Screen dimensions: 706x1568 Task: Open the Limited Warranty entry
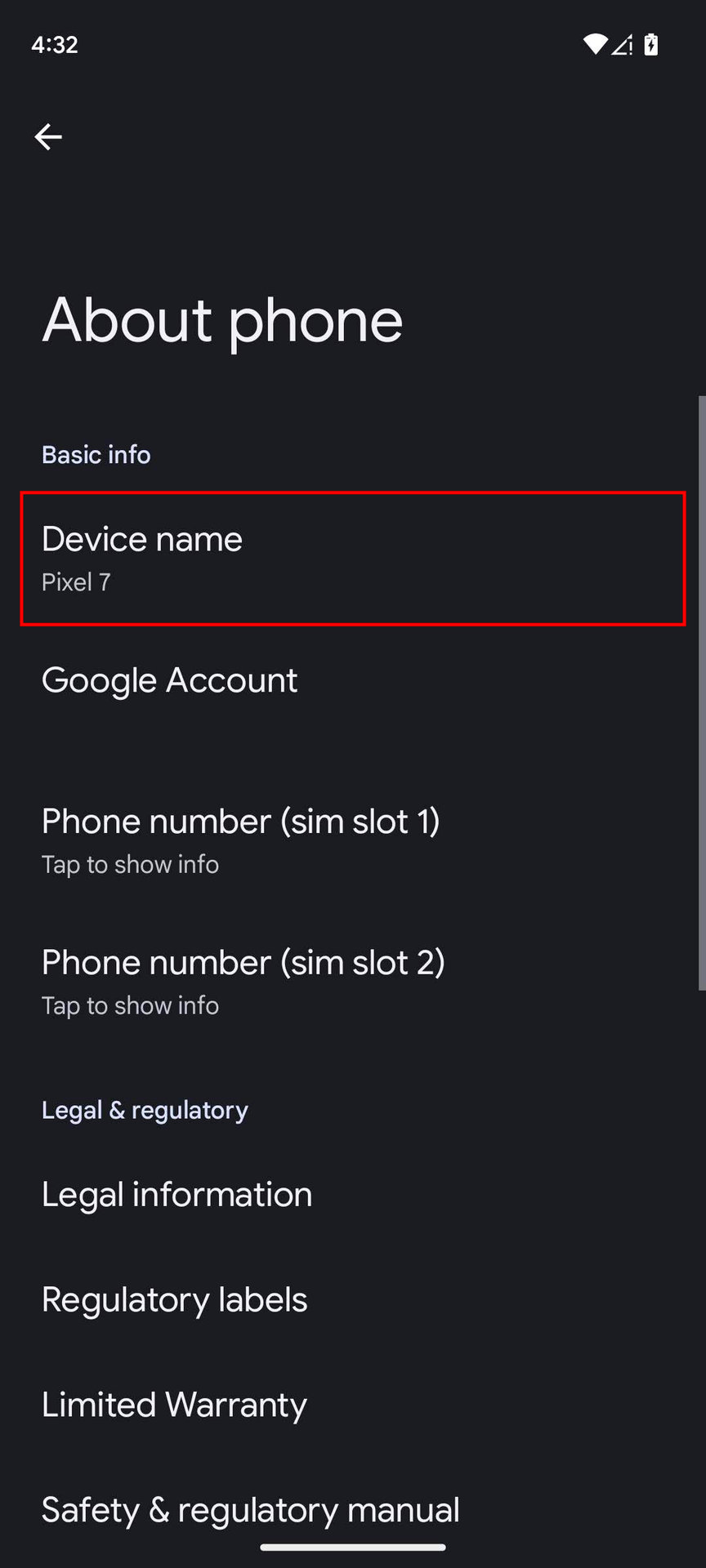(353, 1405)
